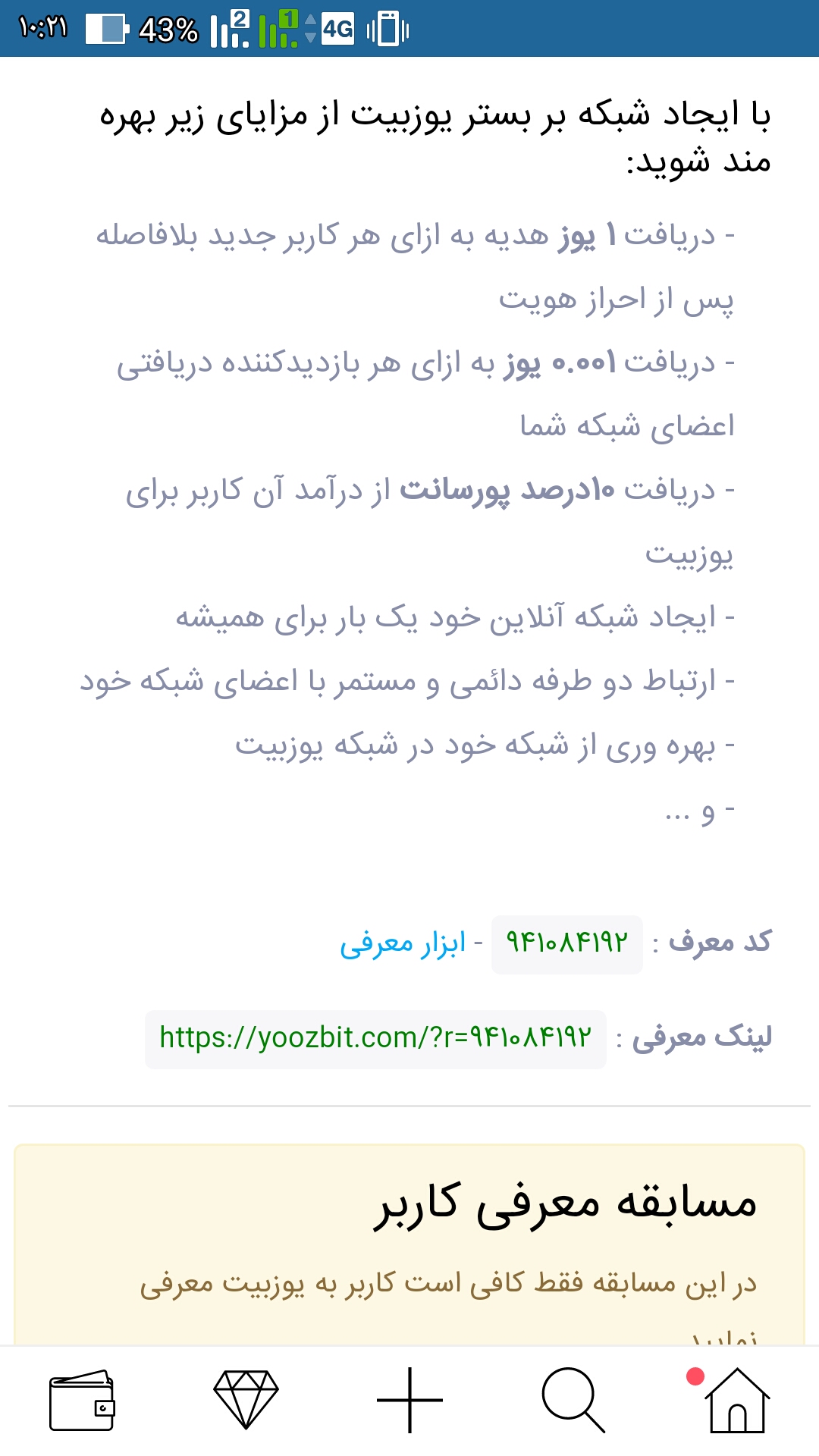Screen dimensions: 819x1456
Task: Select the yellow contest announcement box
Action: [409, 1251]
